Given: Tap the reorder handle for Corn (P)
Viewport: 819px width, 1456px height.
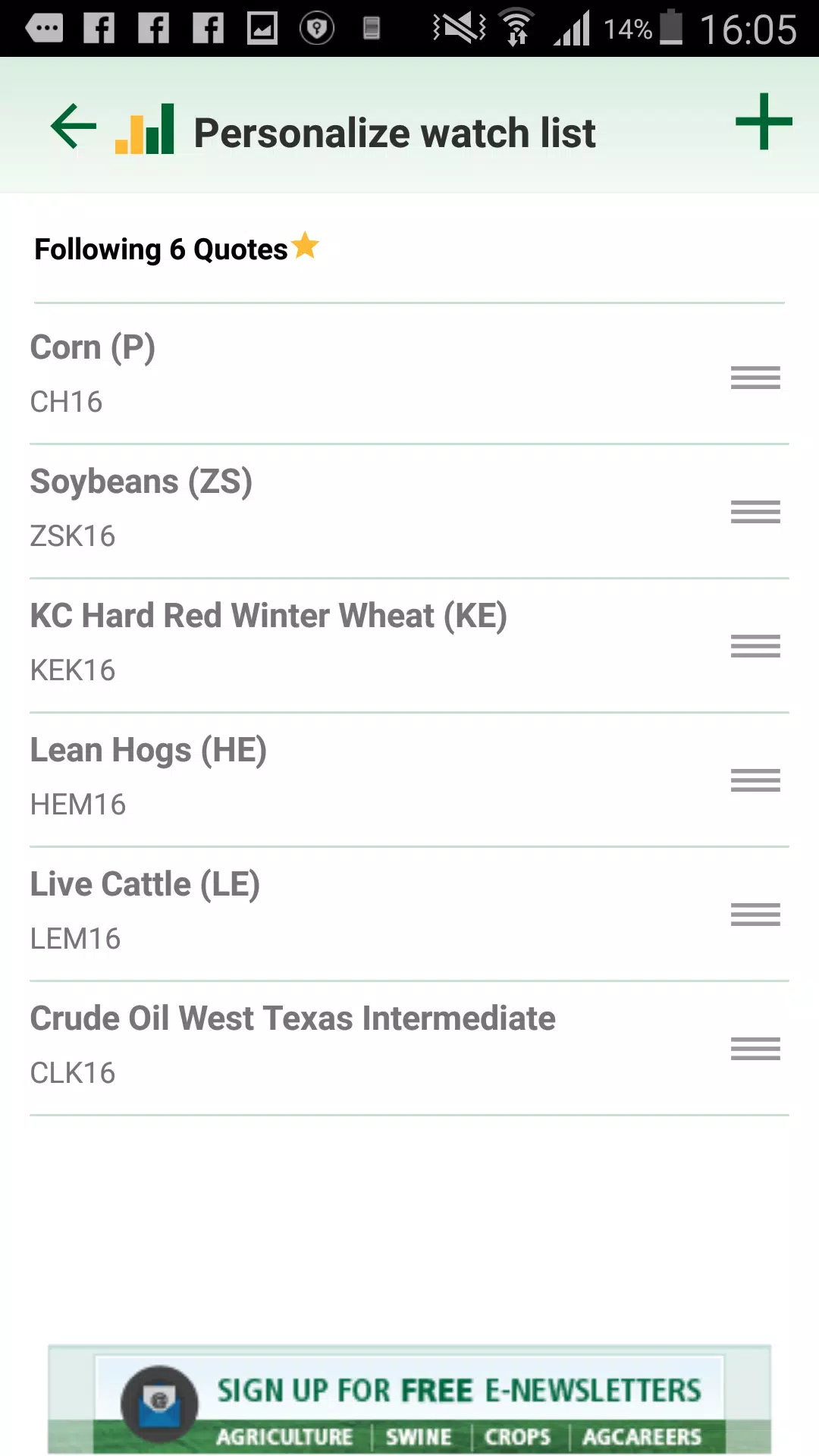Looking at the screenshot, I should click(755, 377).
